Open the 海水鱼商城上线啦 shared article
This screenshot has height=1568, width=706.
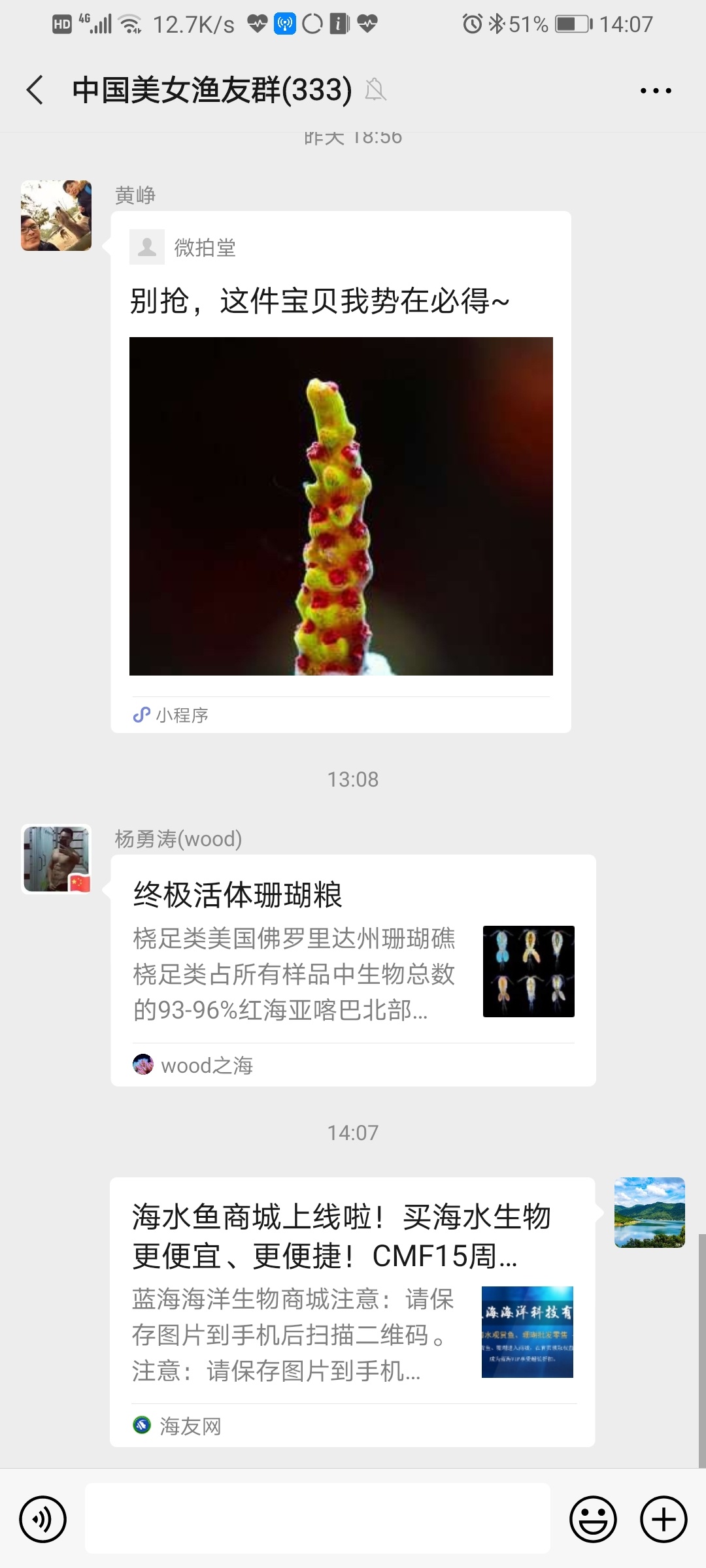coord(352,1311)
